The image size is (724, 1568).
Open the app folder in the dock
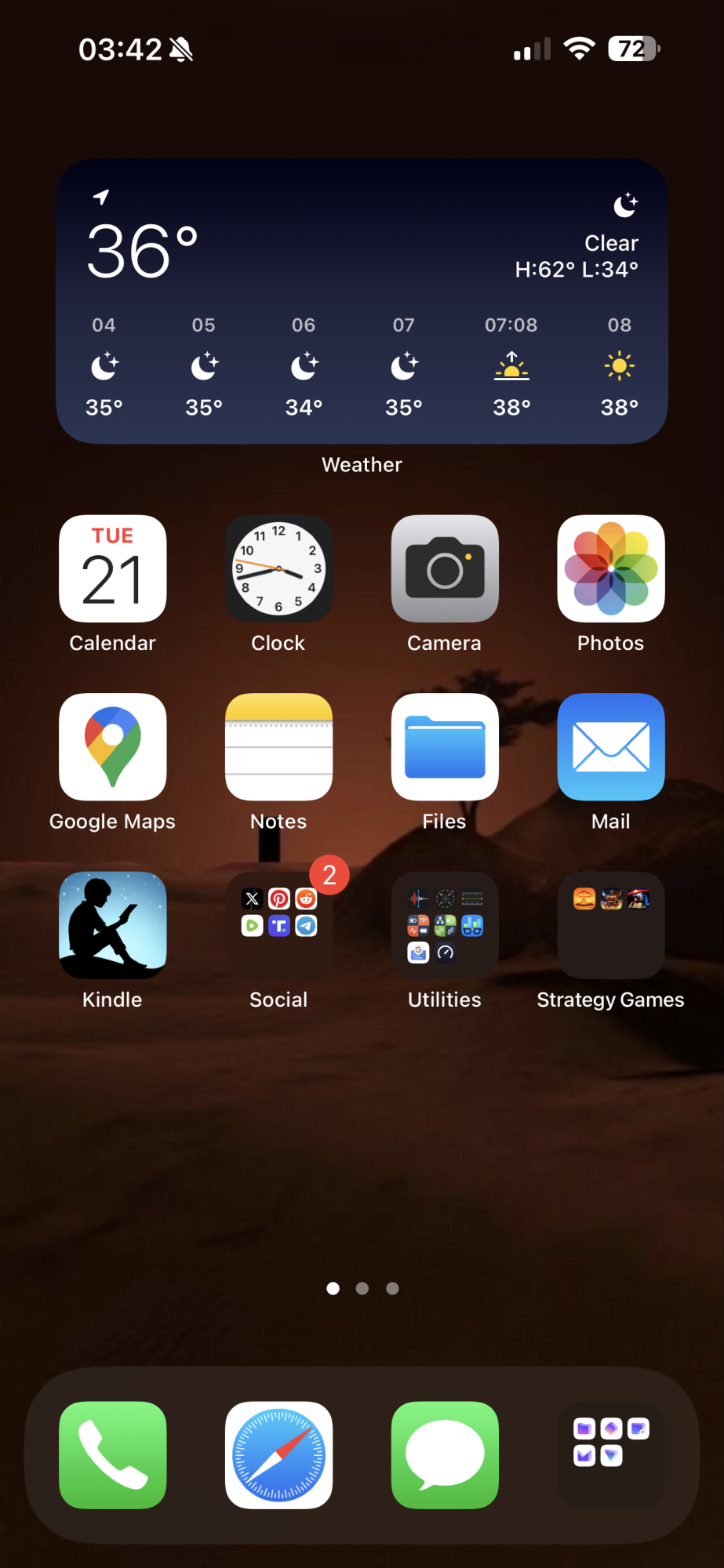point(611,1455)
